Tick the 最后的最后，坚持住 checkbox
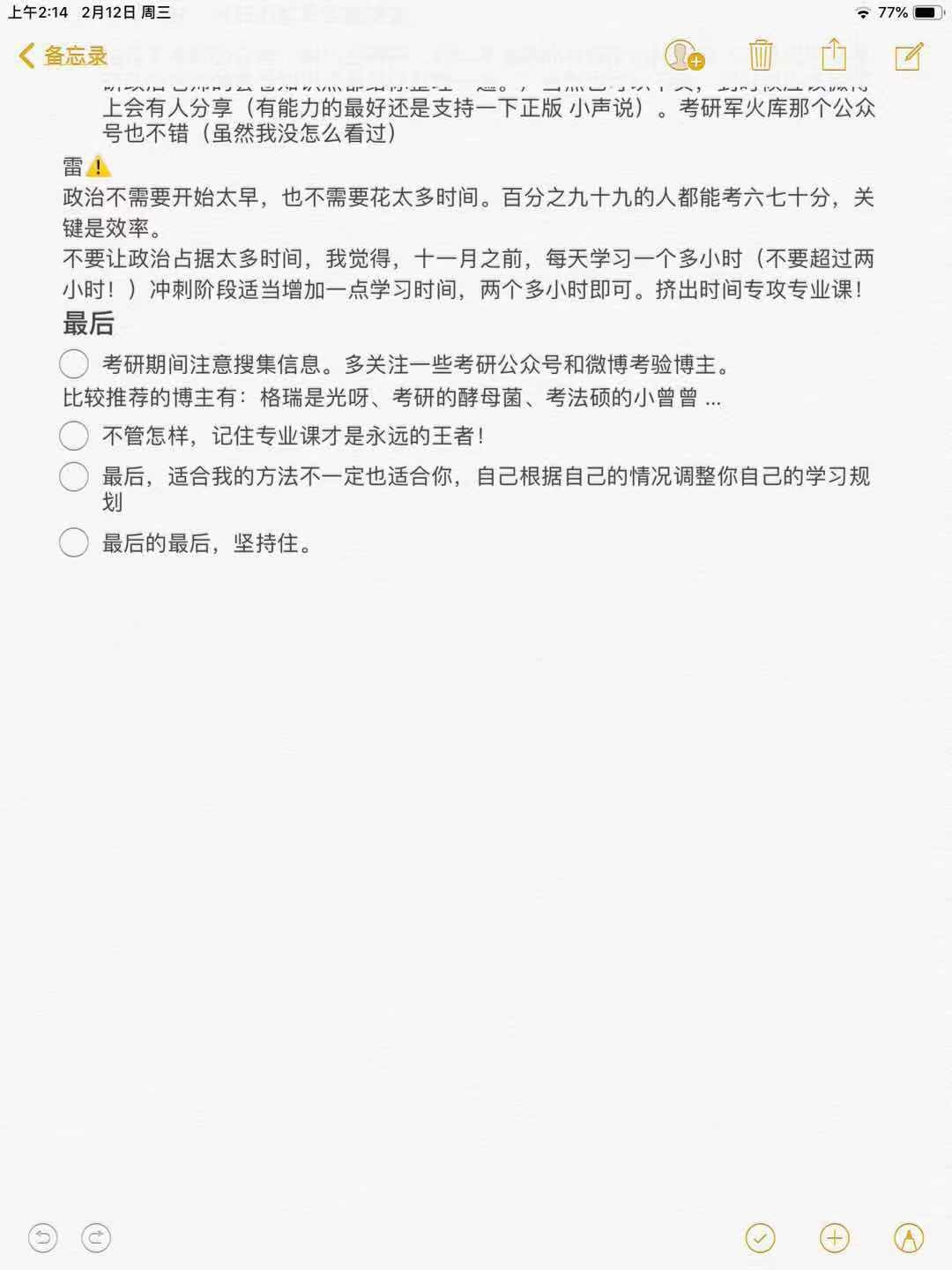 click(x=74, y=542)
